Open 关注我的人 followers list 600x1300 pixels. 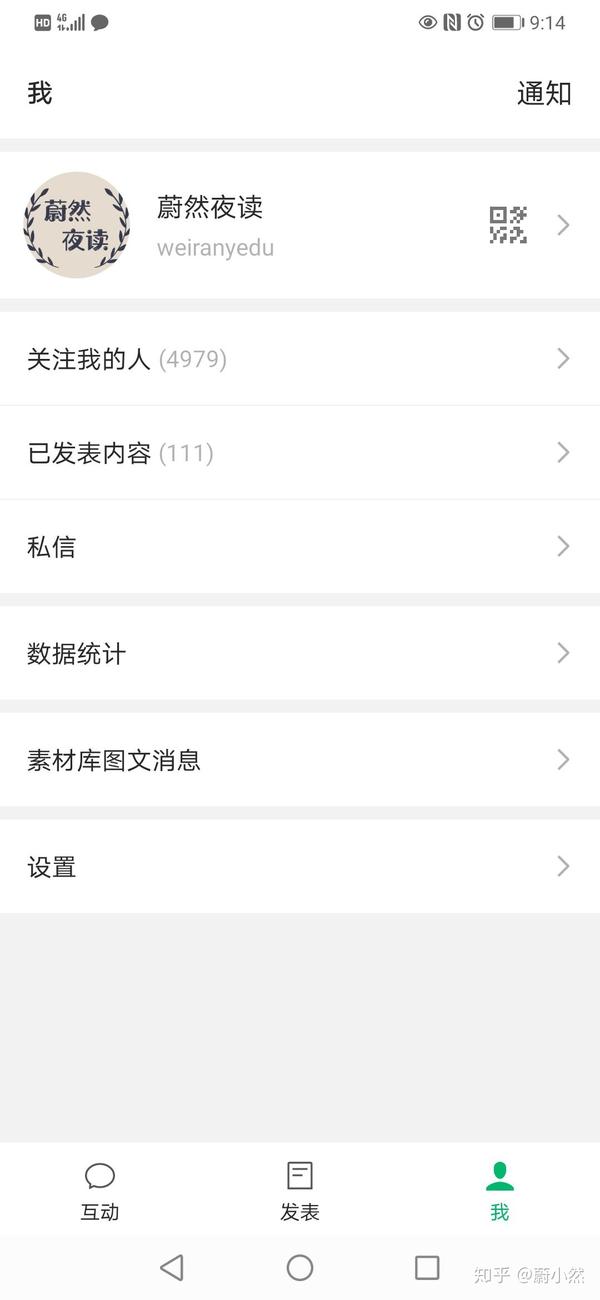pyautogui.click(x=300, y=359)
